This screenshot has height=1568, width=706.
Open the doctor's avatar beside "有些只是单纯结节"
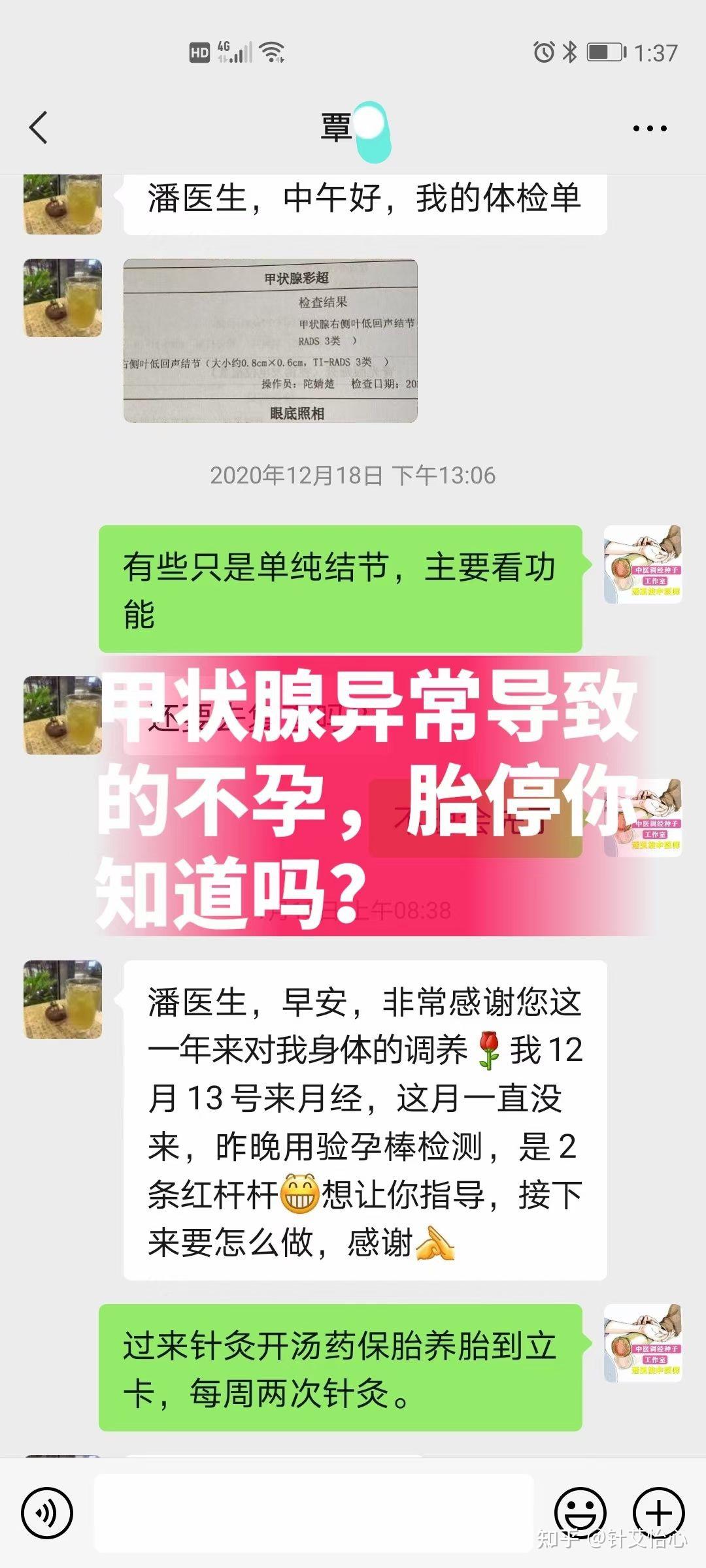(643, 564)
